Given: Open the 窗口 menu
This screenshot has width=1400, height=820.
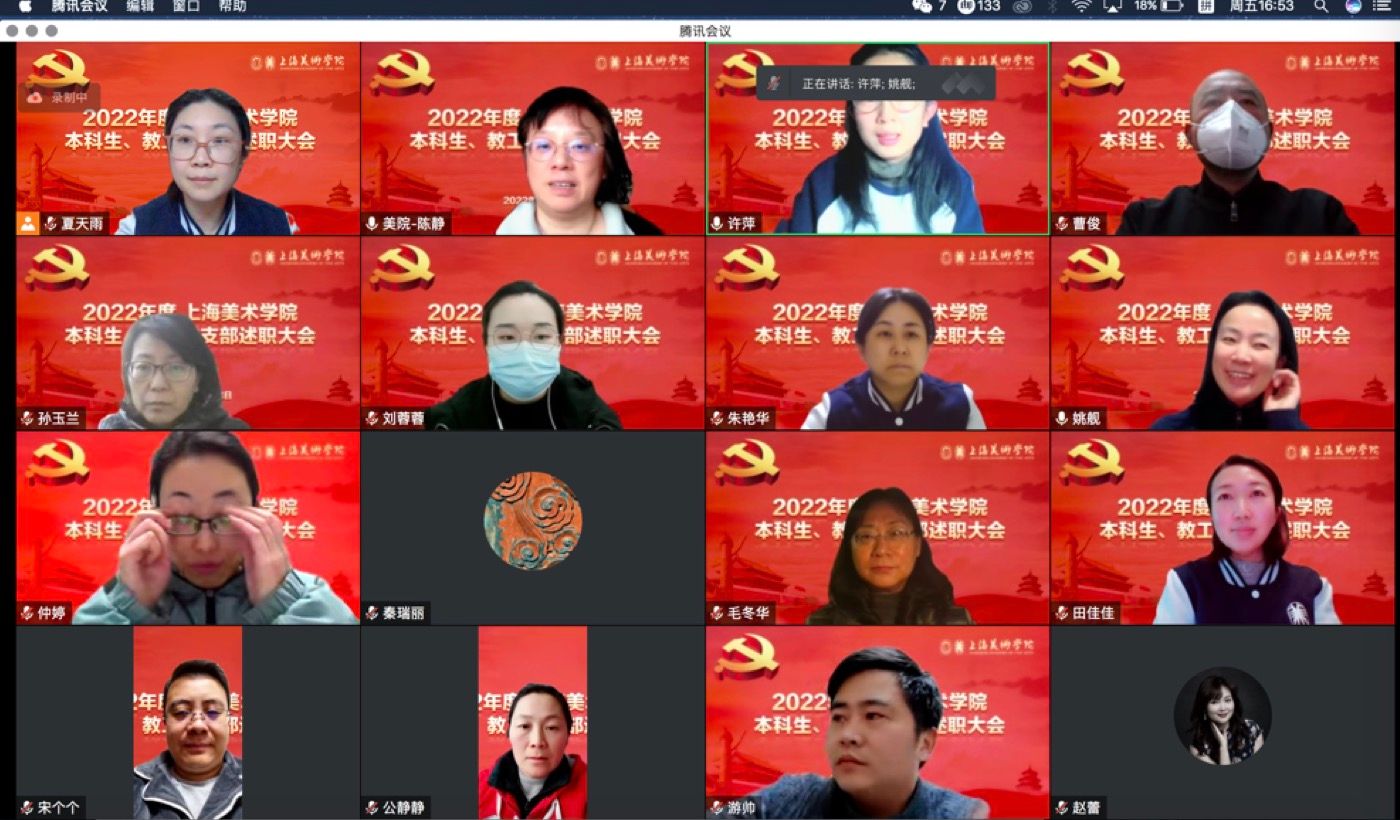Looking at the screenshot, I should [x=186, y=6].
